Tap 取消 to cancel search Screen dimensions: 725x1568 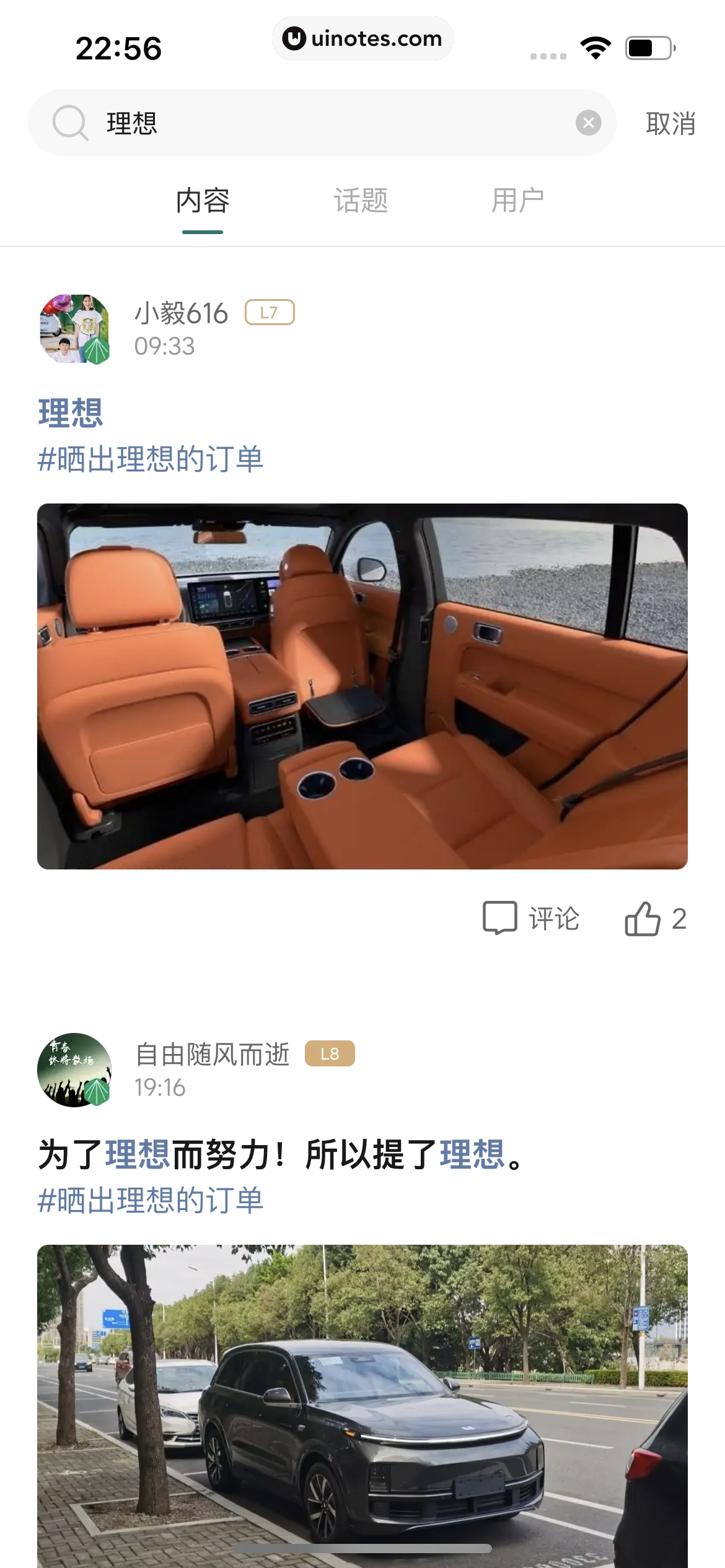[x=670, y=123]
